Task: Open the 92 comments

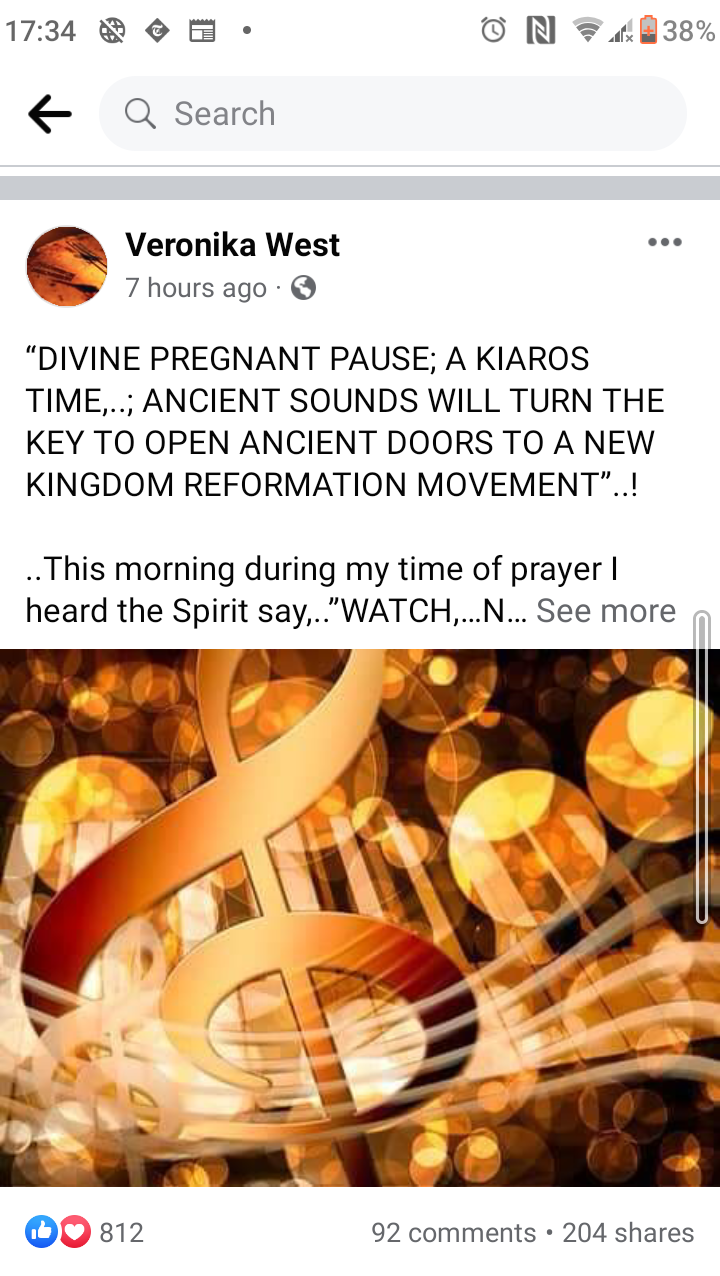Action: click(x=453, y=1233)
